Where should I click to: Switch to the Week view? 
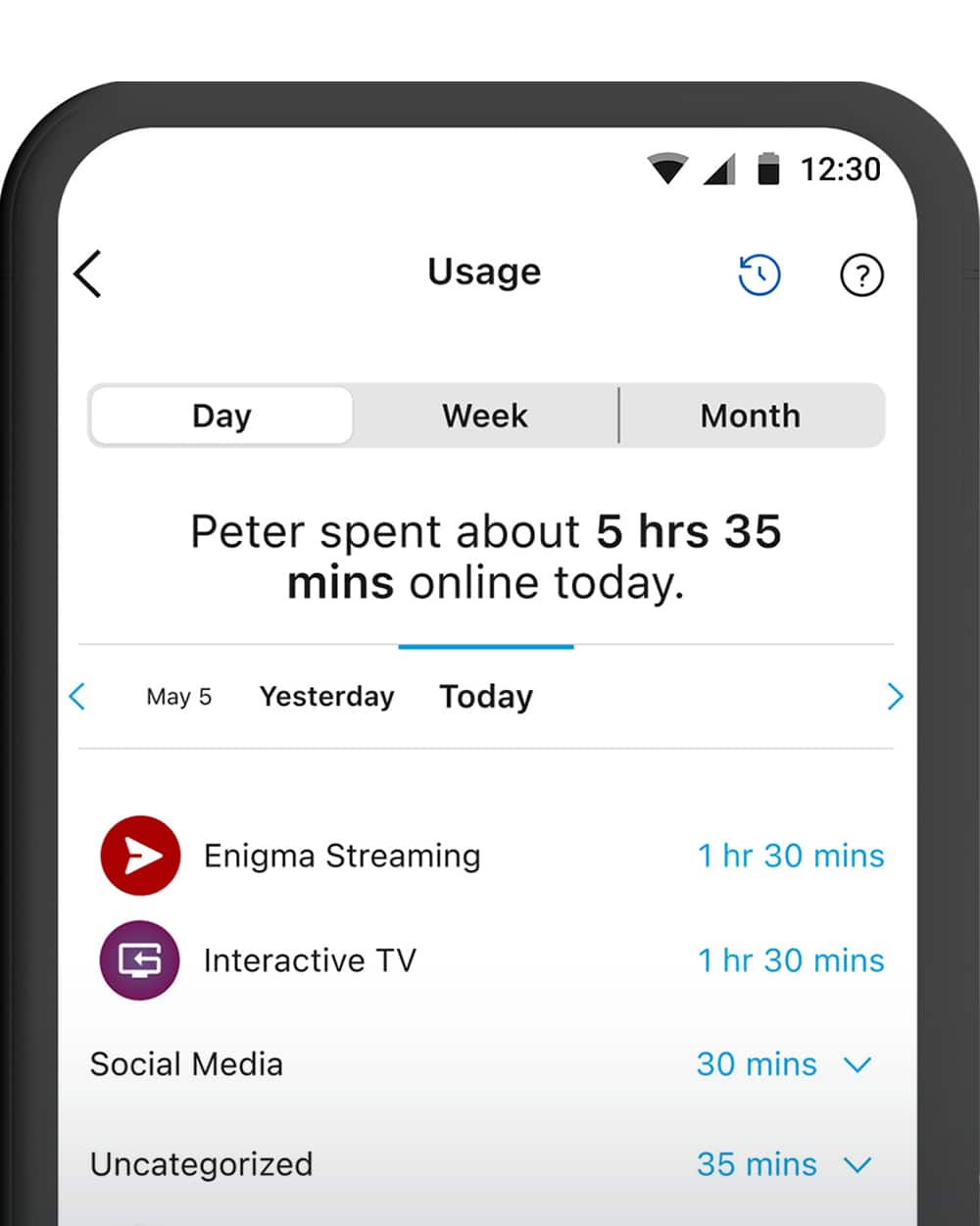coord(485,416)
